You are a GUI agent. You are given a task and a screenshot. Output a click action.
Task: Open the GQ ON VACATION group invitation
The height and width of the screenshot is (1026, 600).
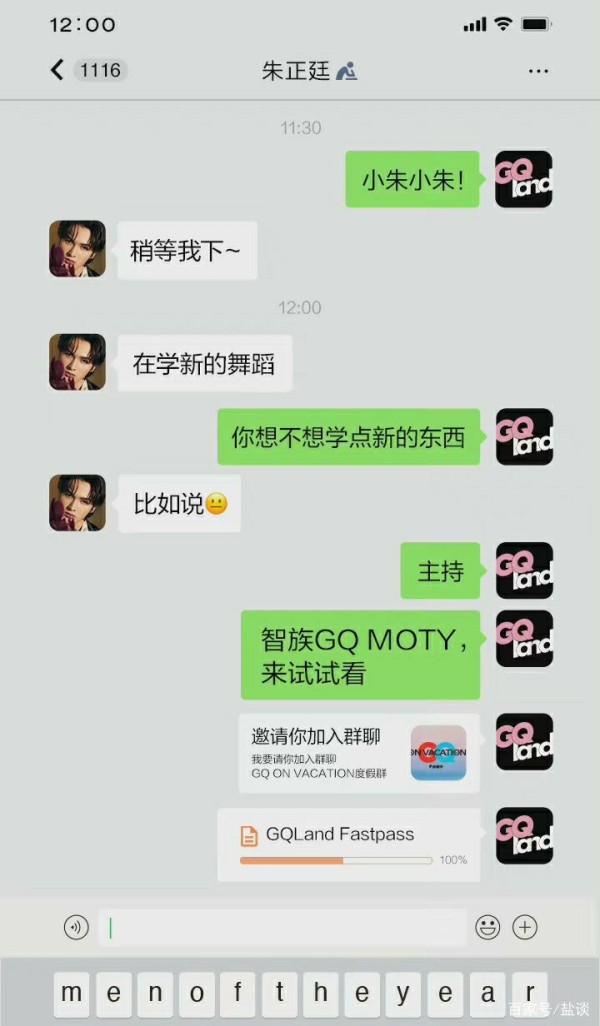tap(359, 754)
